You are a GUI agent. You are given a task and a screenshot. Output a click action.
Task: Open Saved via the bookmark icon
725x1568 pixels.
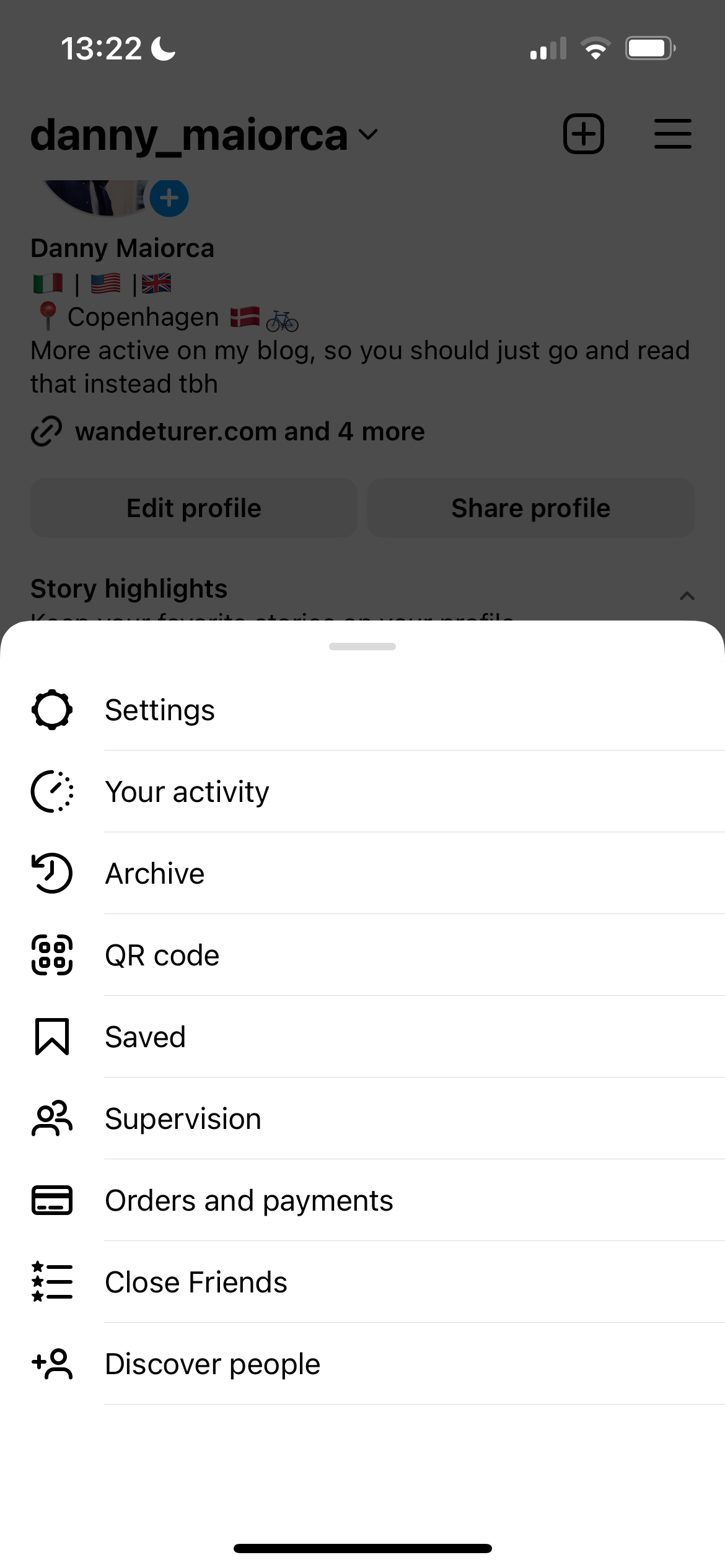tap(51, 1037)
